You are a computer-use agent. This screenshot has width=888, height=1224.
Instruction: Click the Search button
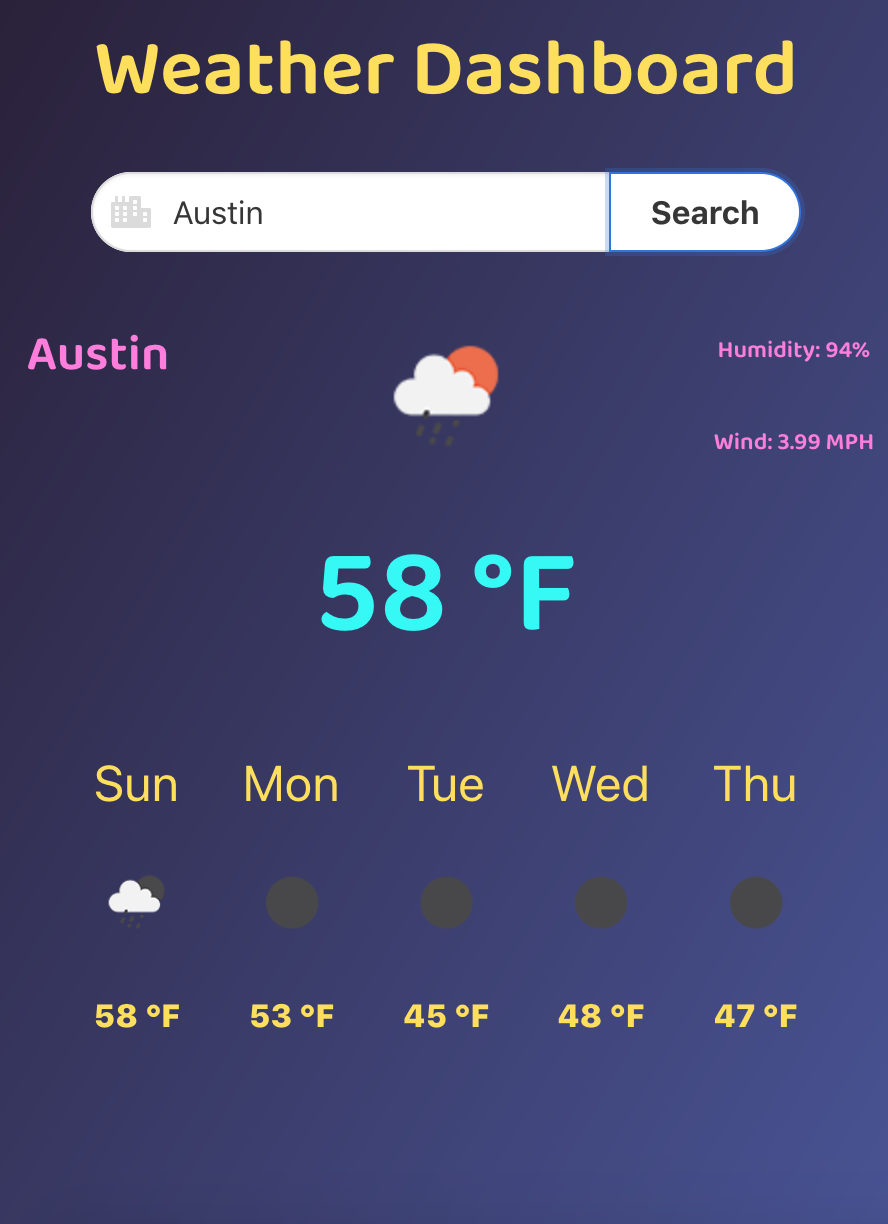point(704,211)
